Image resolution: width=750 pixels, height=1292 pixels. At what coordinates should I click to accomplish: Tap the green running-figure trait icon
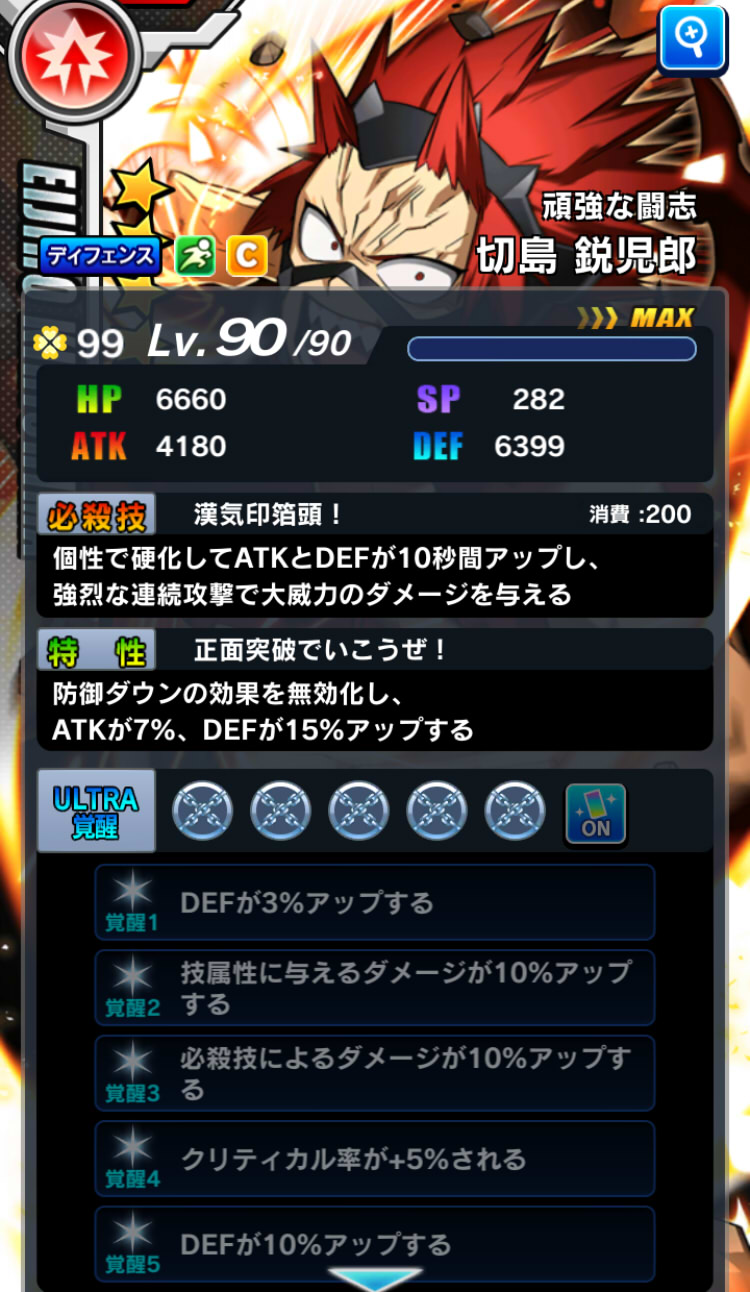click(195, 256)
